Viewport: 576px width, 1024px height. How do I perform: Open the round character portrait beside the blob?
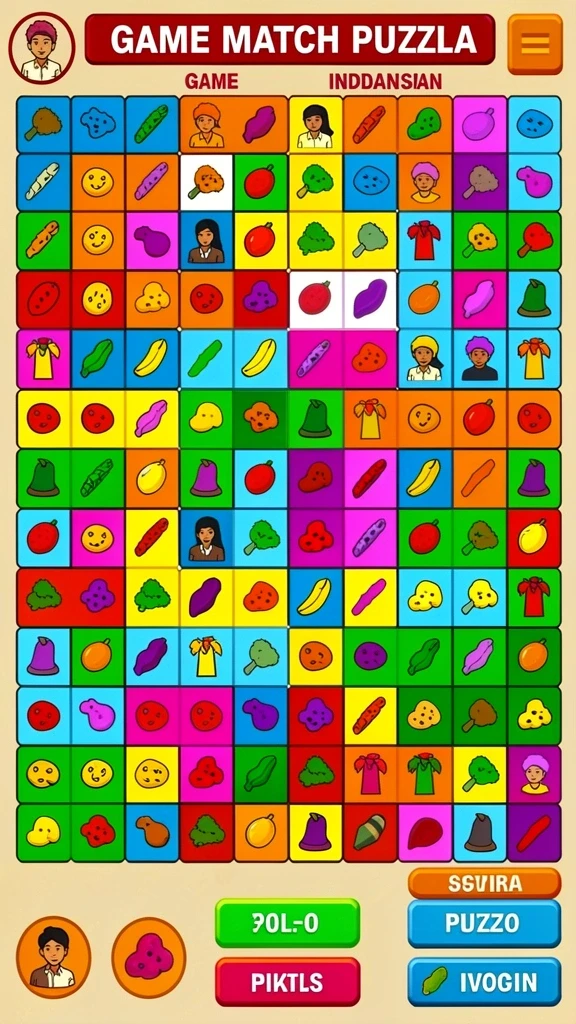click(x=54, y=957)
